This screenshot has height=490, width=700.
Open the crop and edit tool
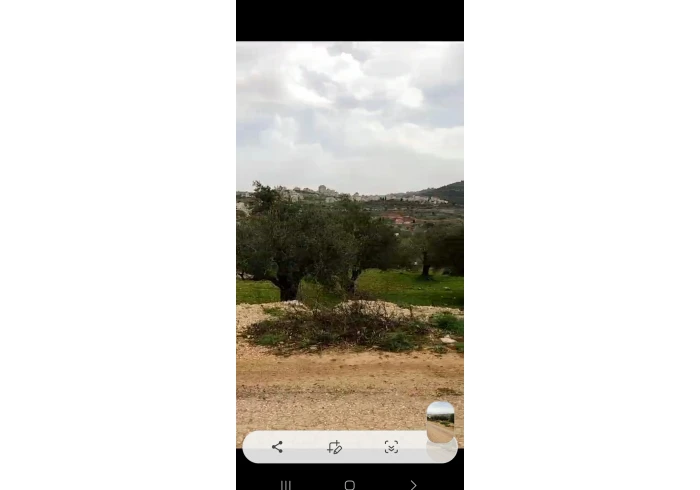tap(335, 447)
